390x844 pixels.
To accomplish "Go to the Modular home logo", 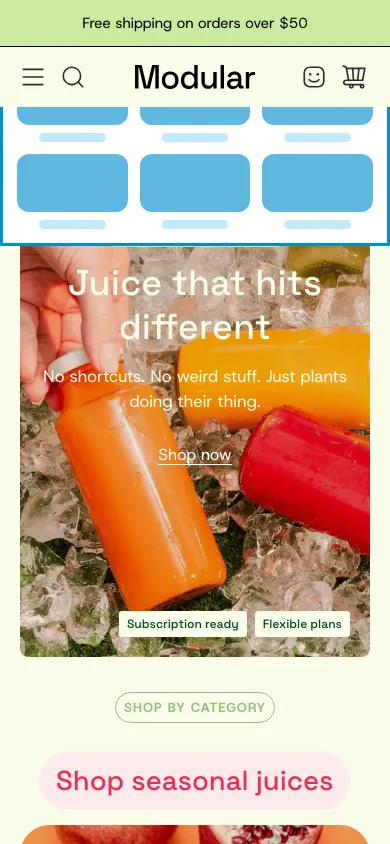I will pos(194,77).
